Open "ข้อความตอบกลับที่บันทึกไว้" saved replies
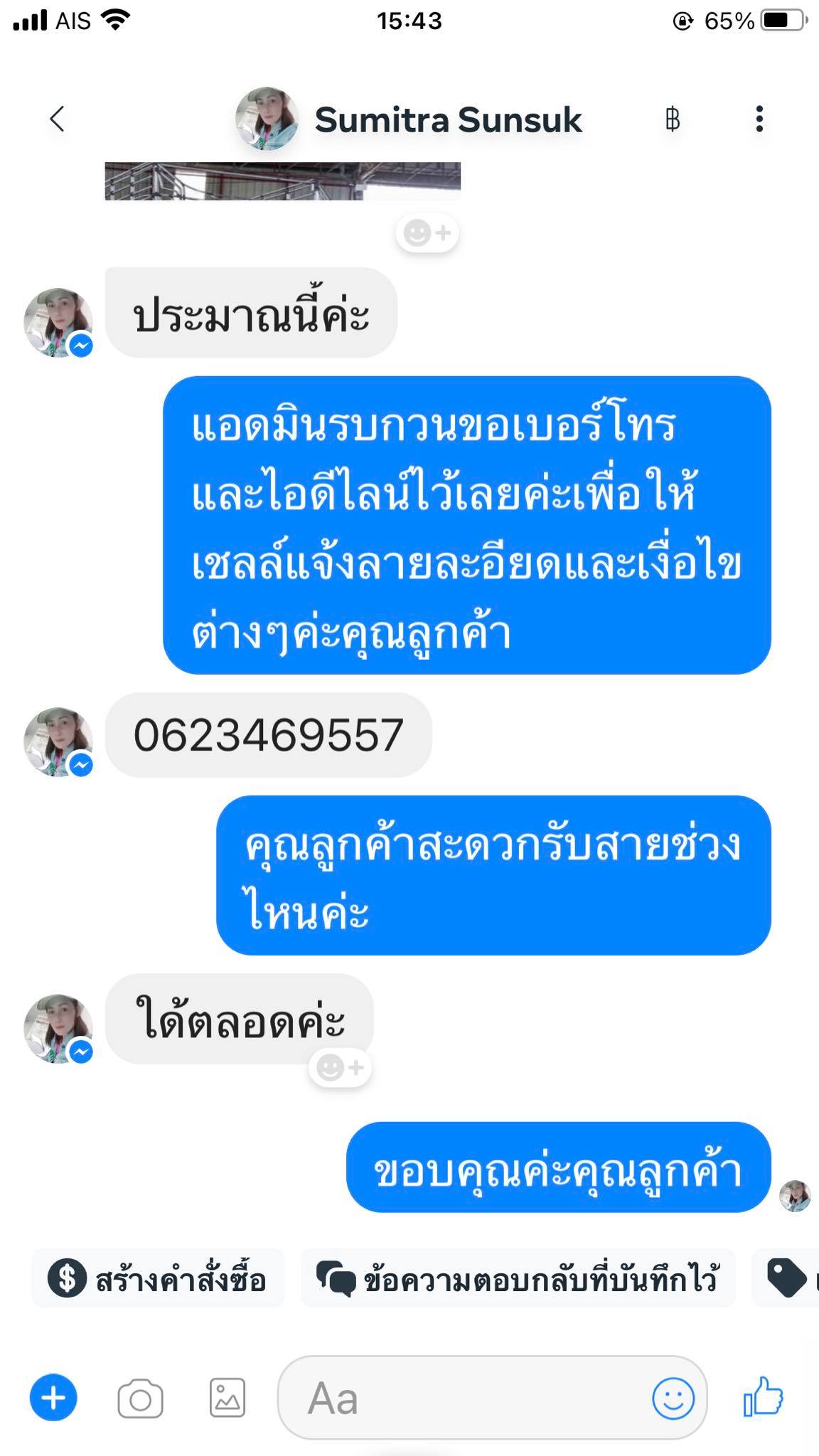Image resolution: width=819 pixels, height=1456 pixels. 518,1278
